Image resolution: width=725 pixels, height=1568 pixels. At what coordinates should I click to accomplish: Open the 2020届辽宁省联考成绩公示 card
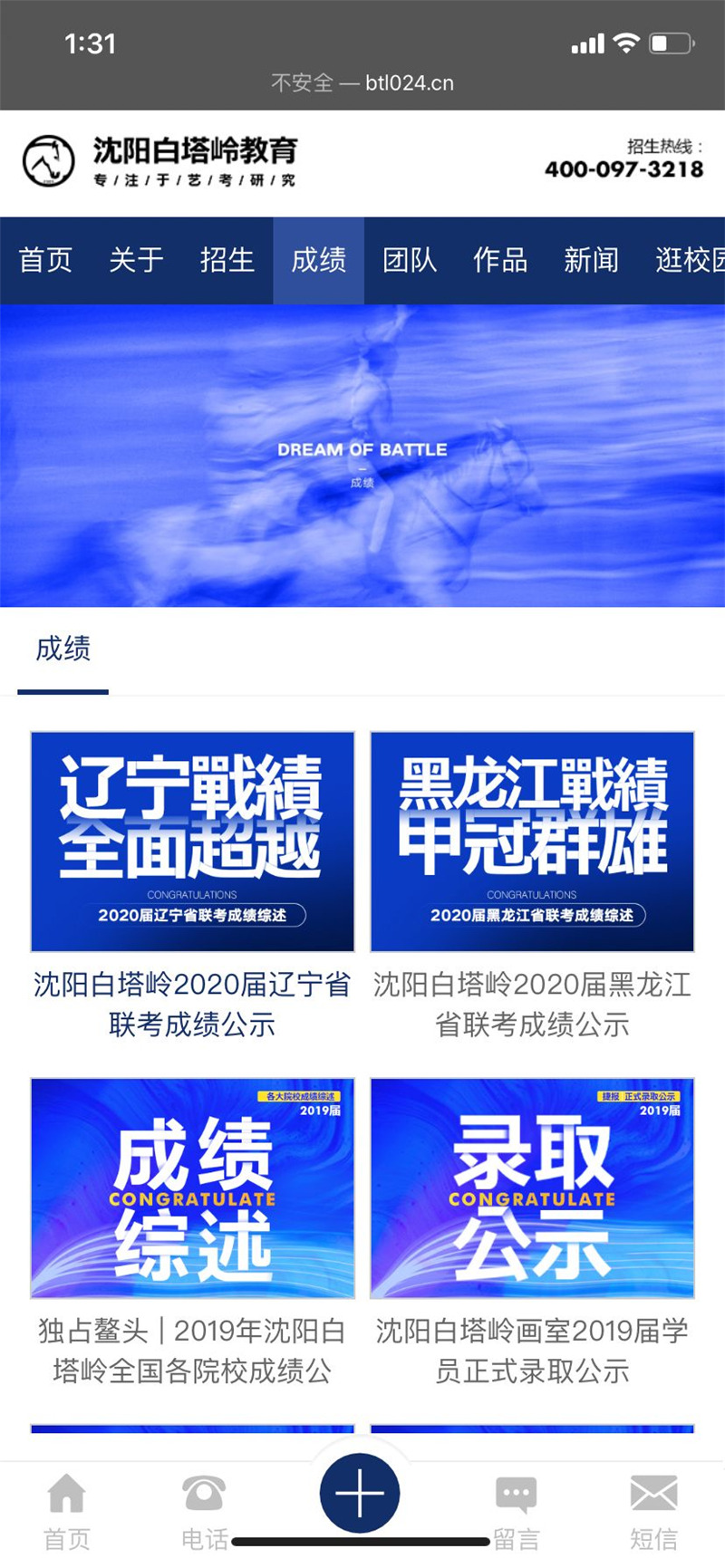[192, 842]
